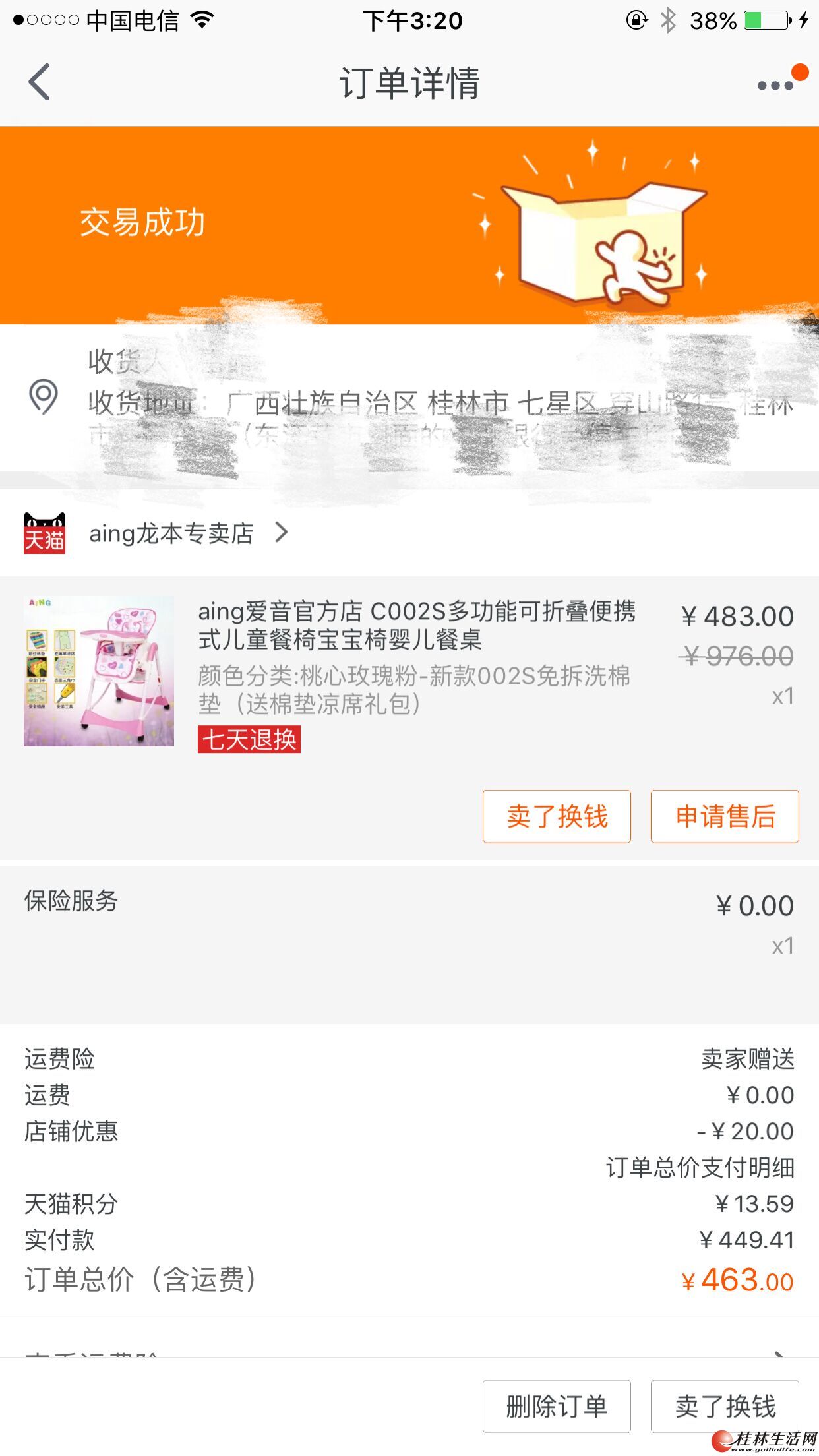Screen dimensions: 819x1456
Task: Open the aing龙本专卖店 store page
Action: pos(171,533)
